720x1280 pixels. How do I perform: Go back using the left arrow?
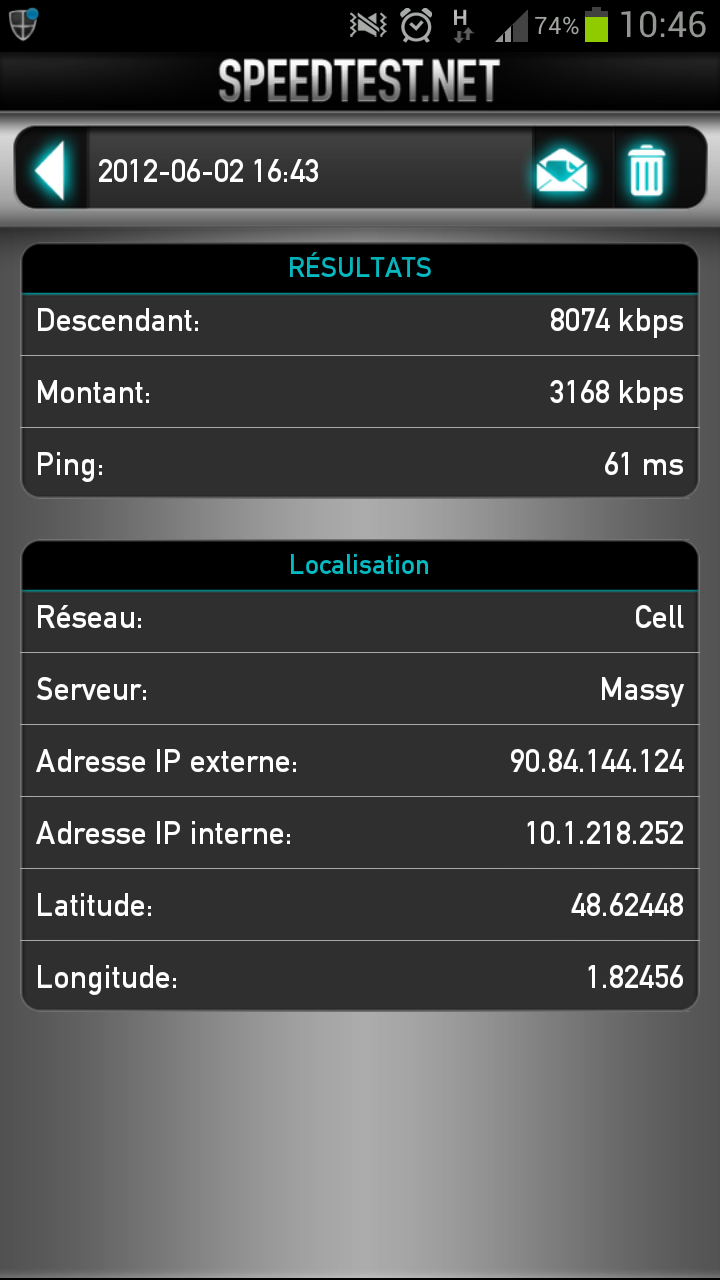tap(50, 170)
